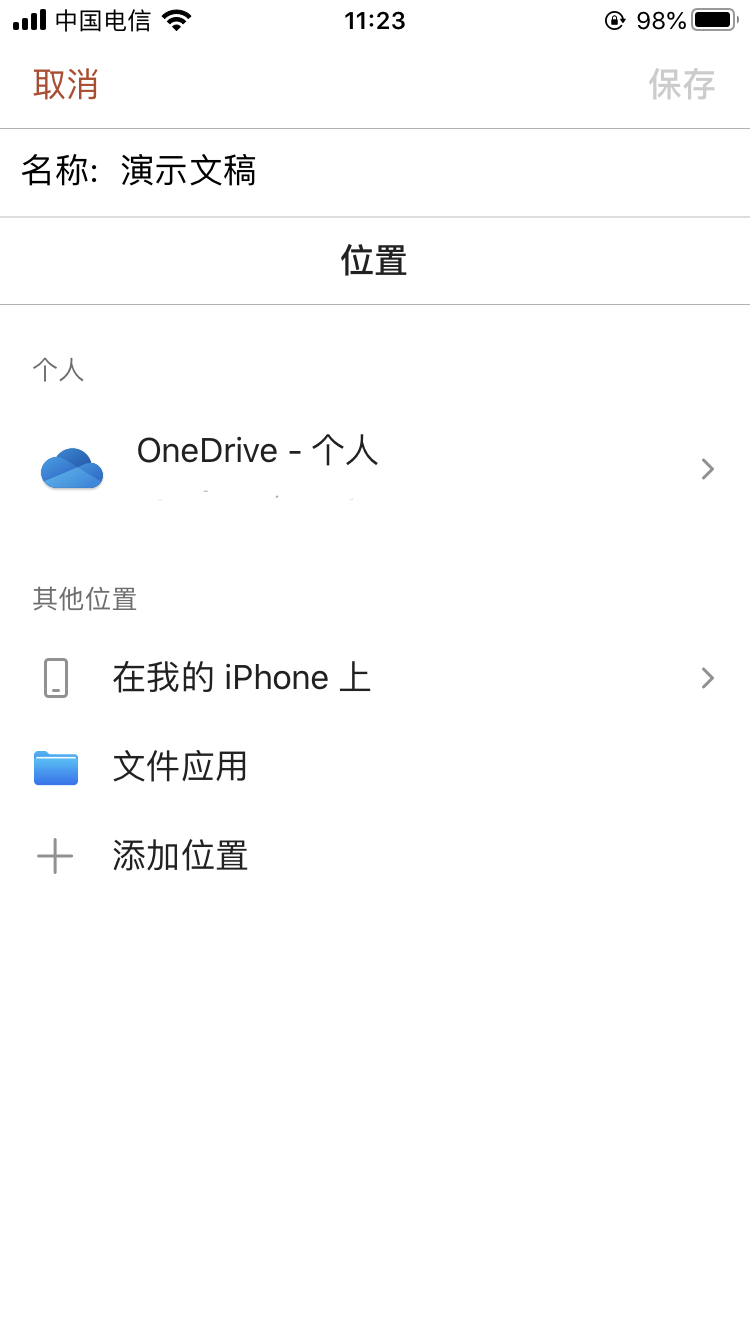Tap 取消 to cancel saving
The image size is (750, 1334).
[x=66, y=84]
